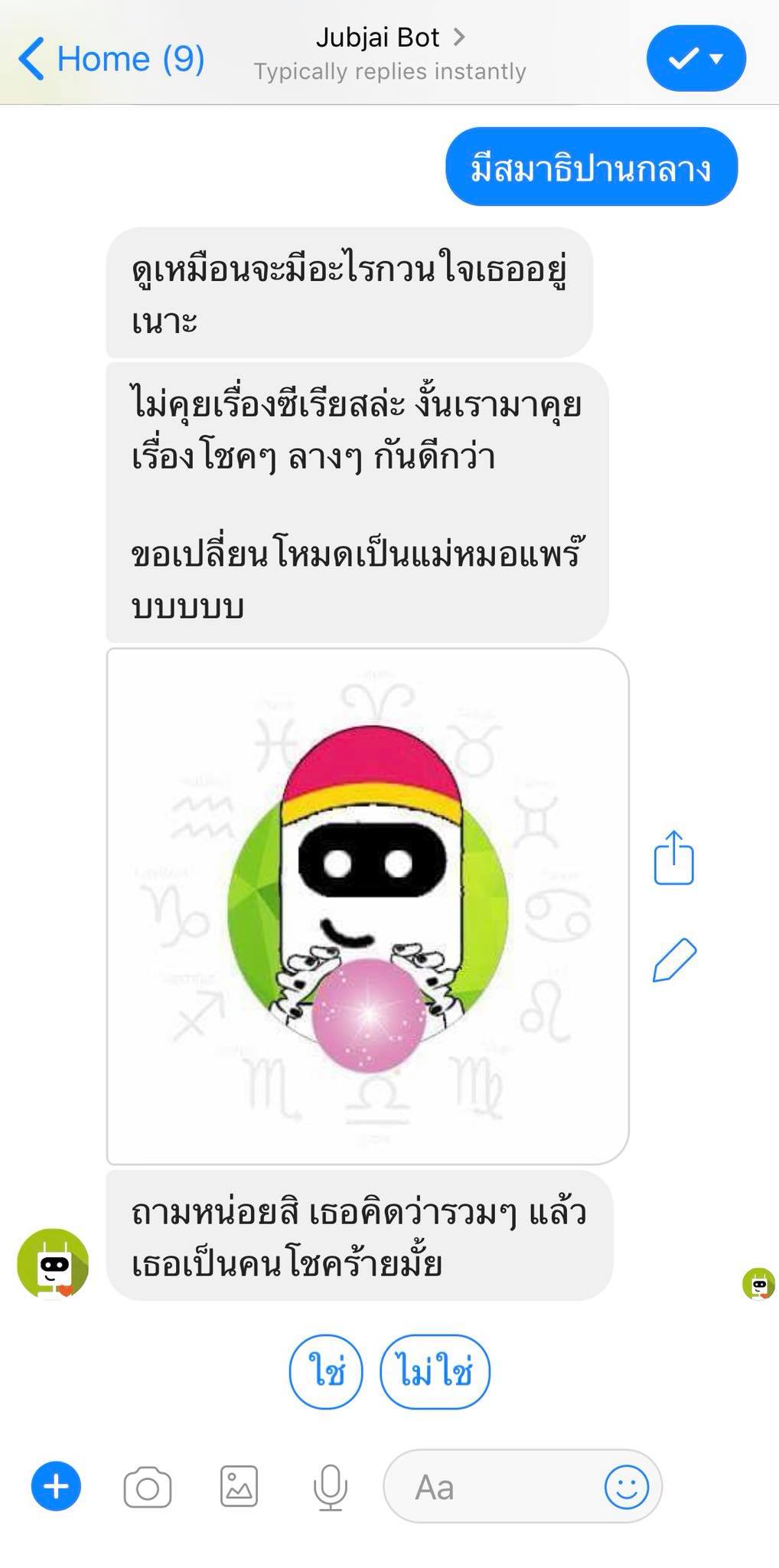Go back to Home
Screen dimensions: 779x1568
111,59
